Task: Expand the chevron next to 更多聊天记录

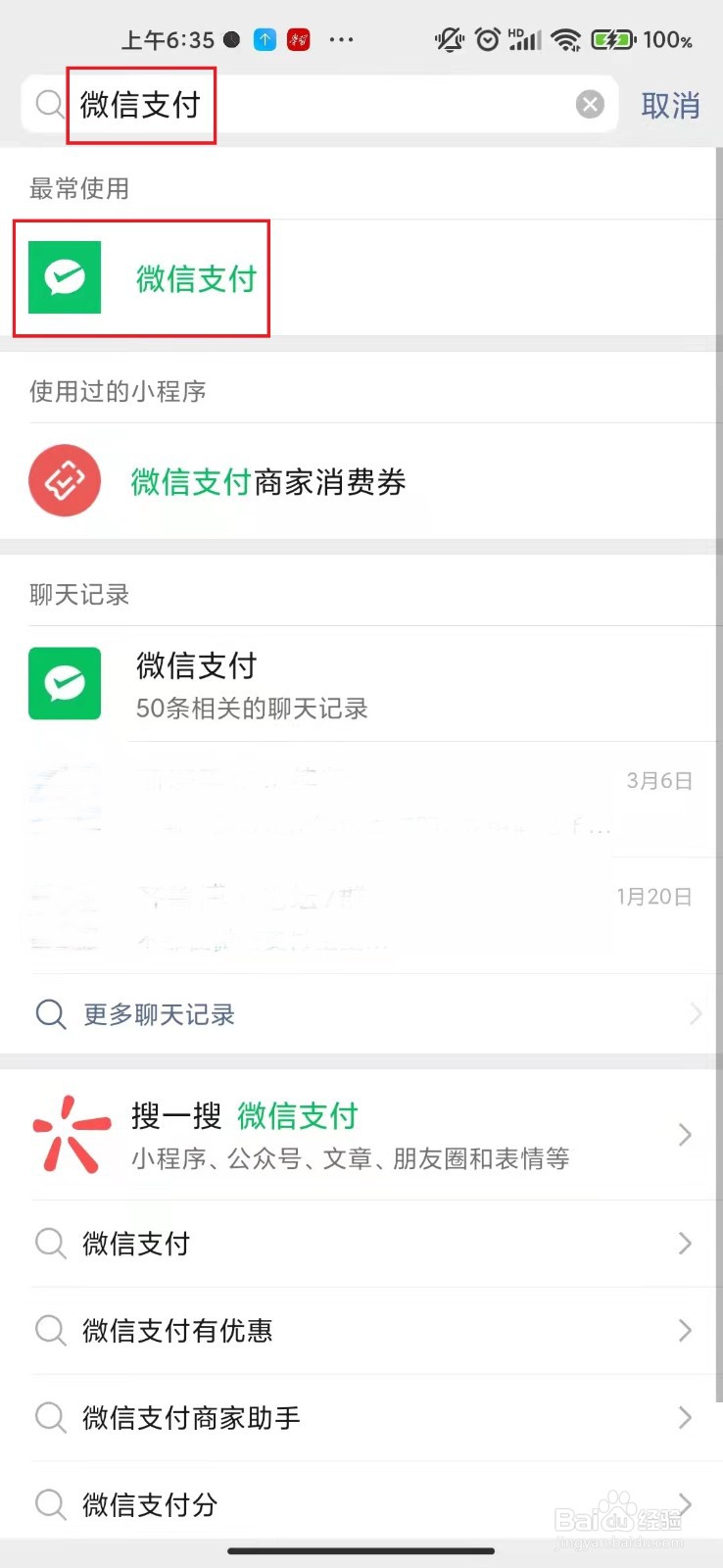Action: 695,1014
